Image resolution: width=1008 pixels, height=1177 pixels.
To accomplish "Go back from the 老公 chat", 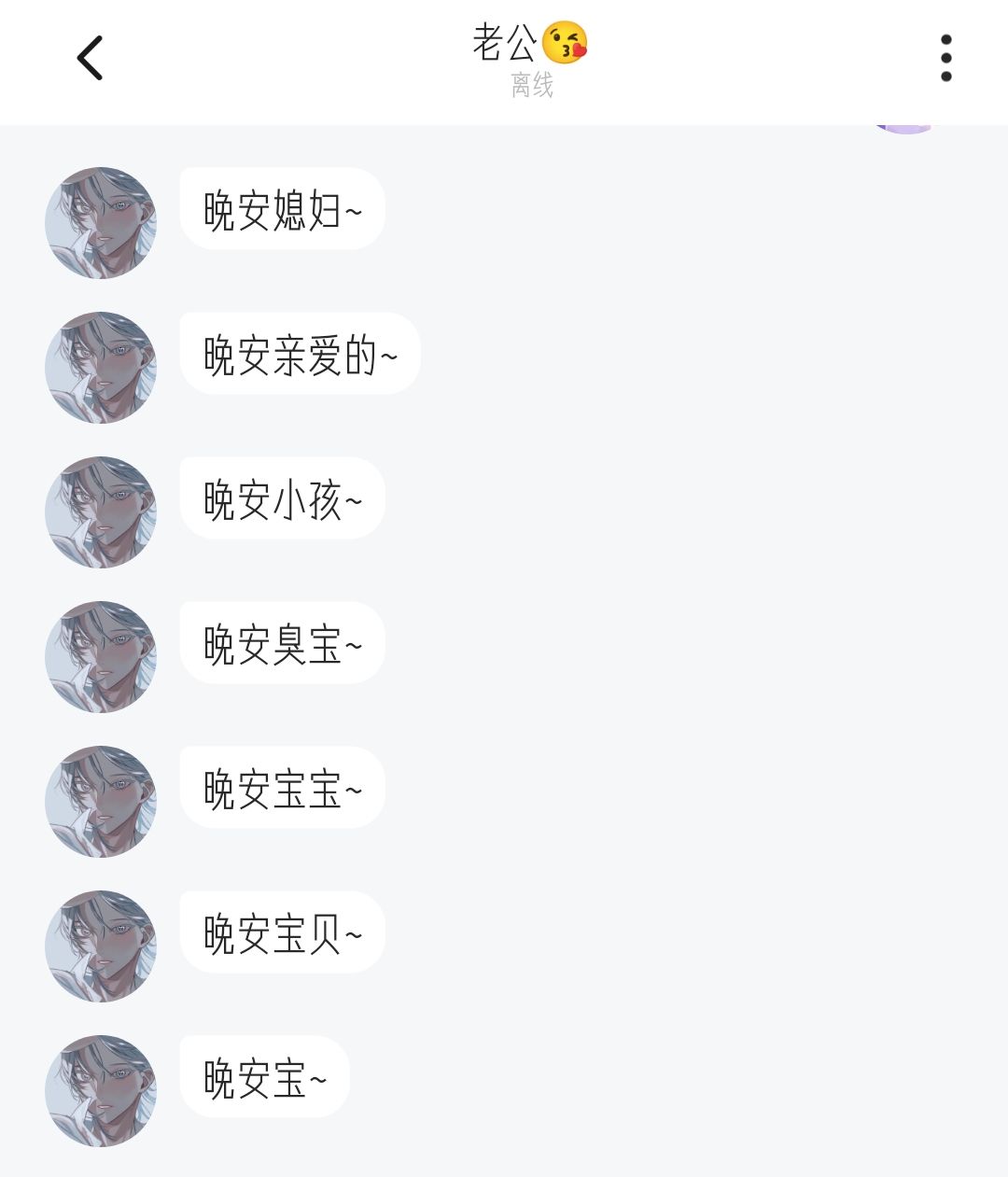I will [90, 58].
